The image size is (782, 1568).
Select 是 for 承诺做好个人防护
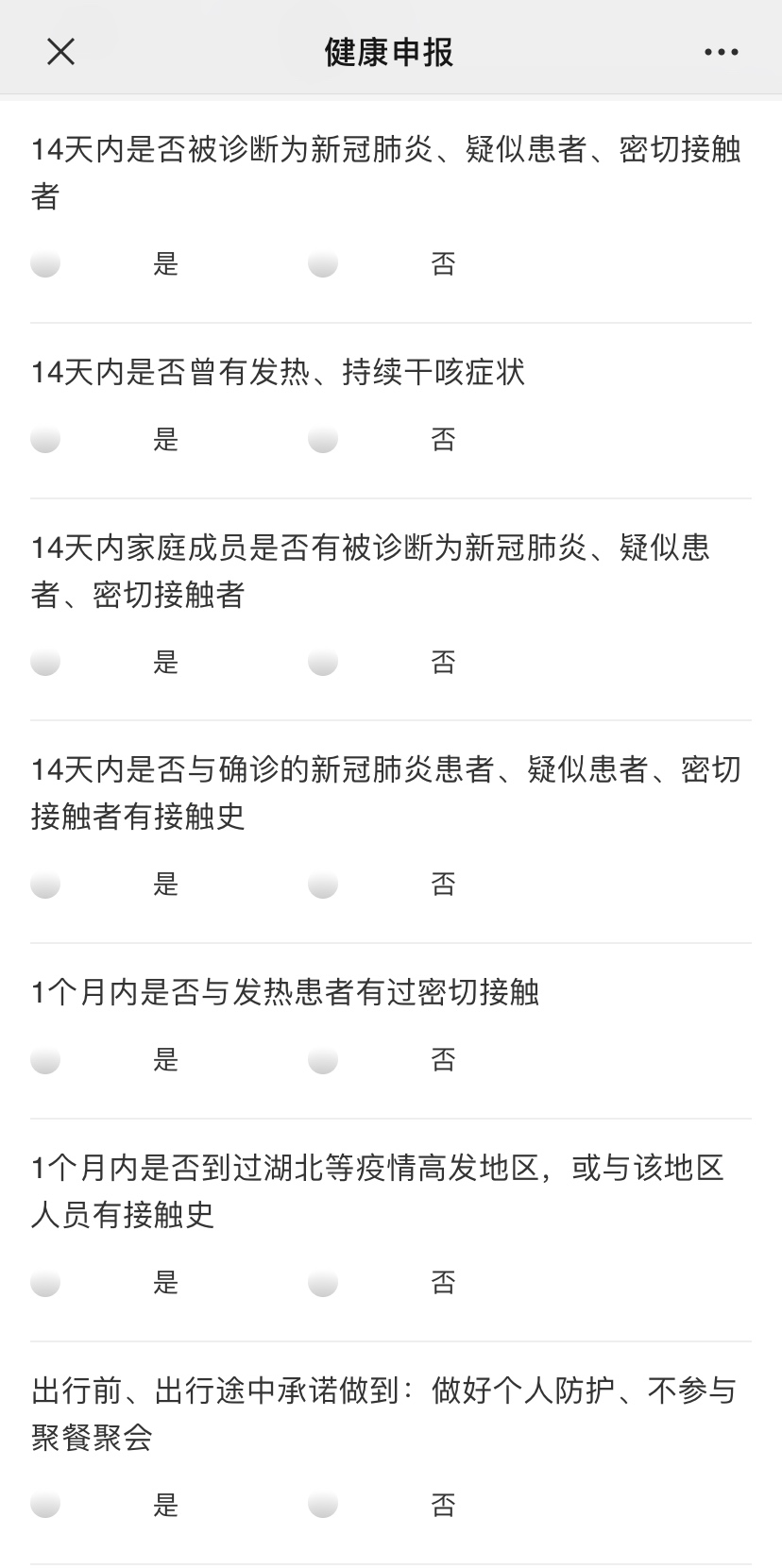pyautogui.click(x=45, y=1505)
